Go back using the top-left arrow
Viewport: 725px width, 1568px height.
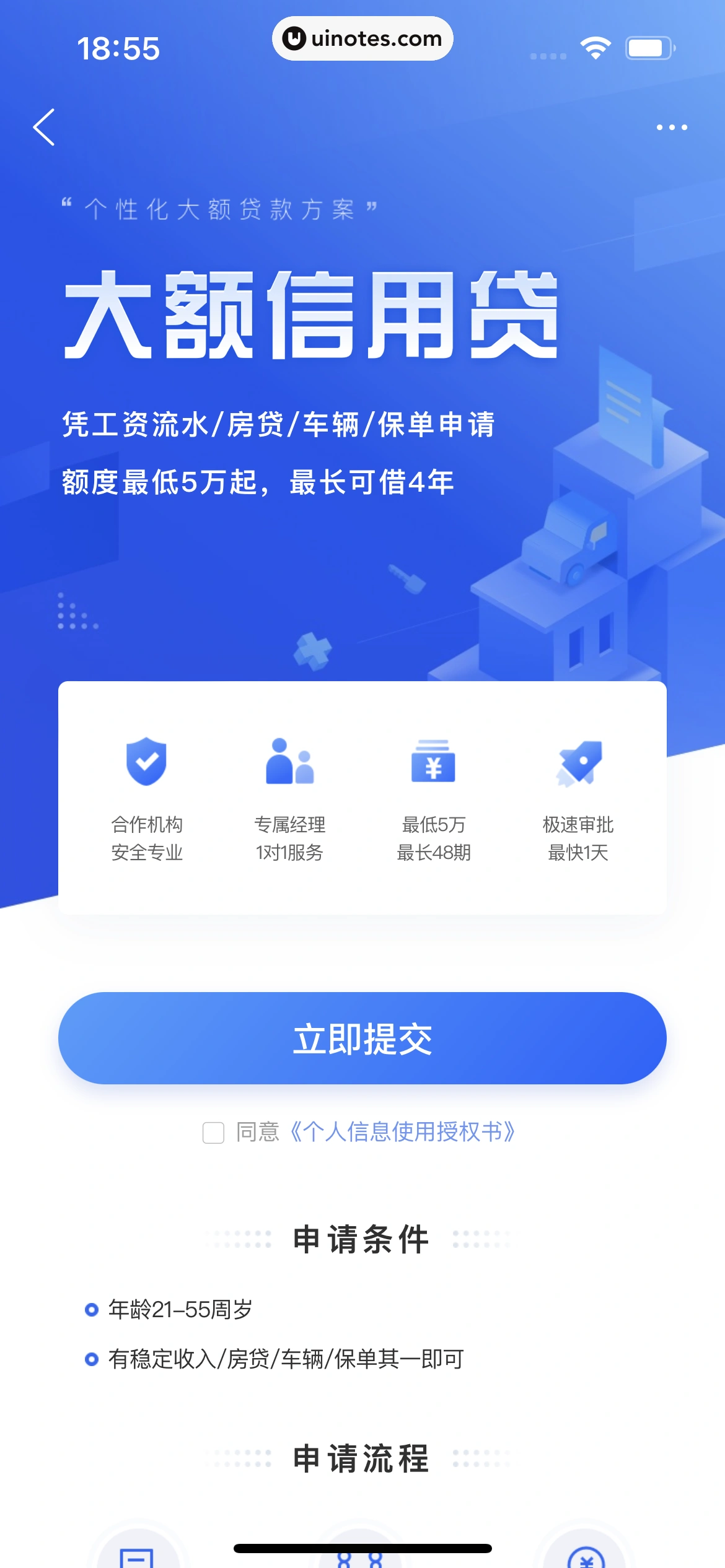(x=44, y=128)
